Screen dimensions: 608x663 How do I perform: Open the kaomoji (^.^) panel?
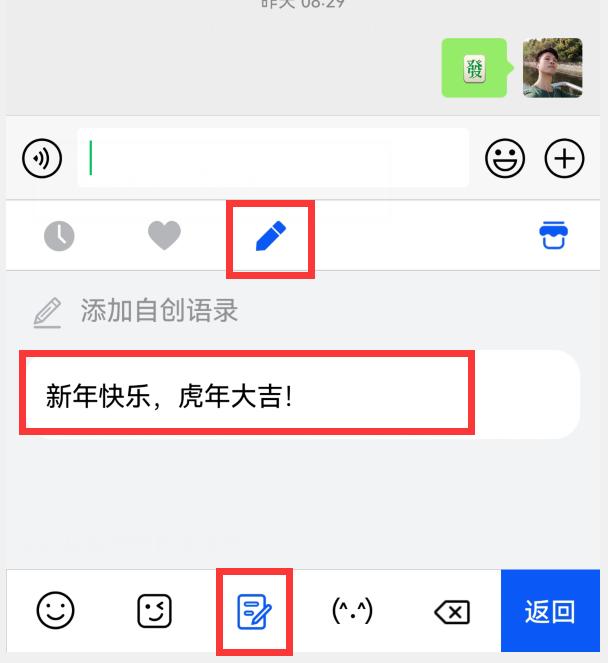[352, 610]
